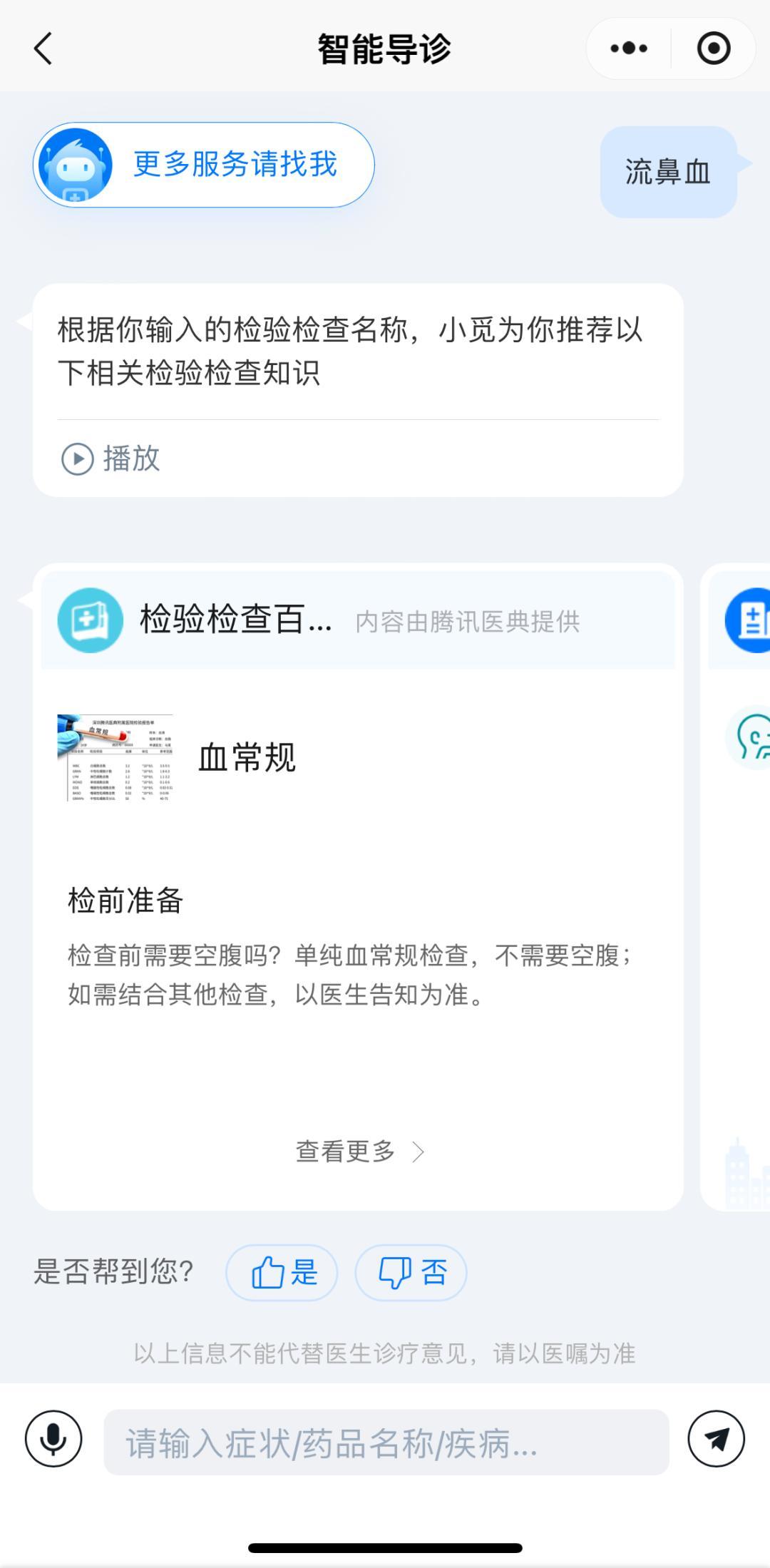Close the mini program with the circle icon
Viewport: 770px width, 1568px height.
[x=713, y=48]
